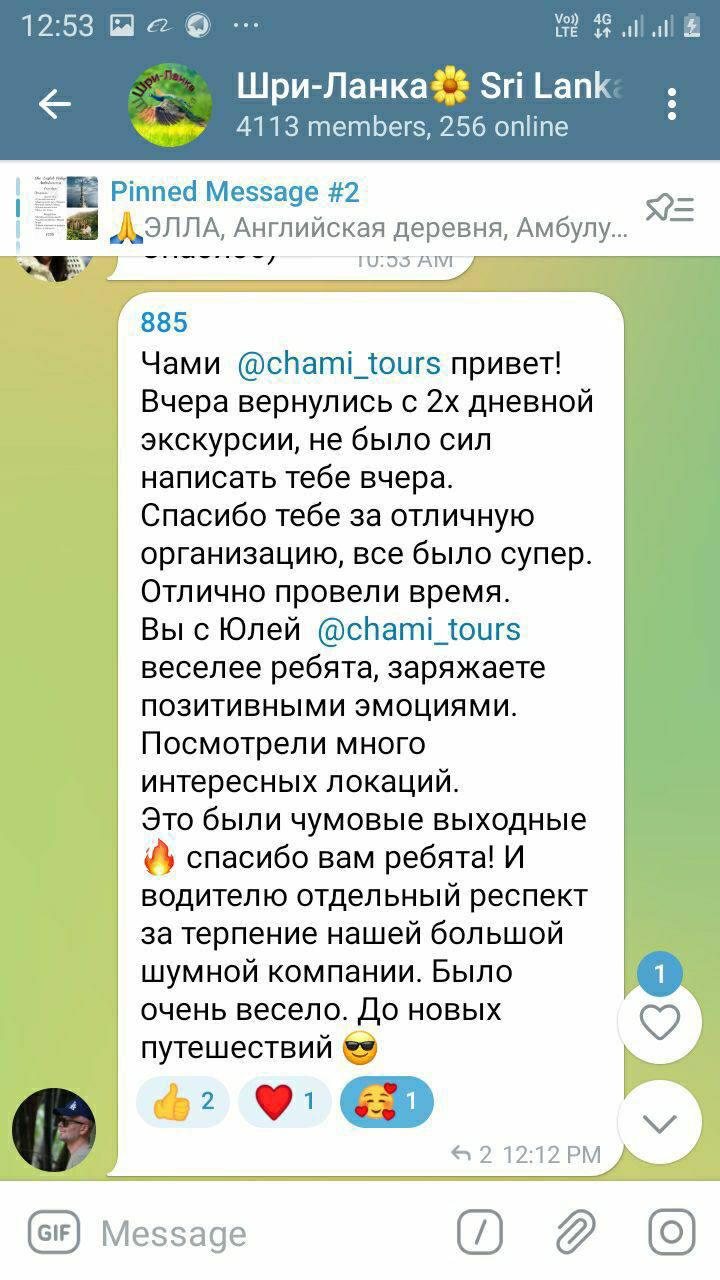The height and width of the screenshot is (1280, 720).
Task: Open the first @chami_tours mention
Action: [x=339, y=364]
